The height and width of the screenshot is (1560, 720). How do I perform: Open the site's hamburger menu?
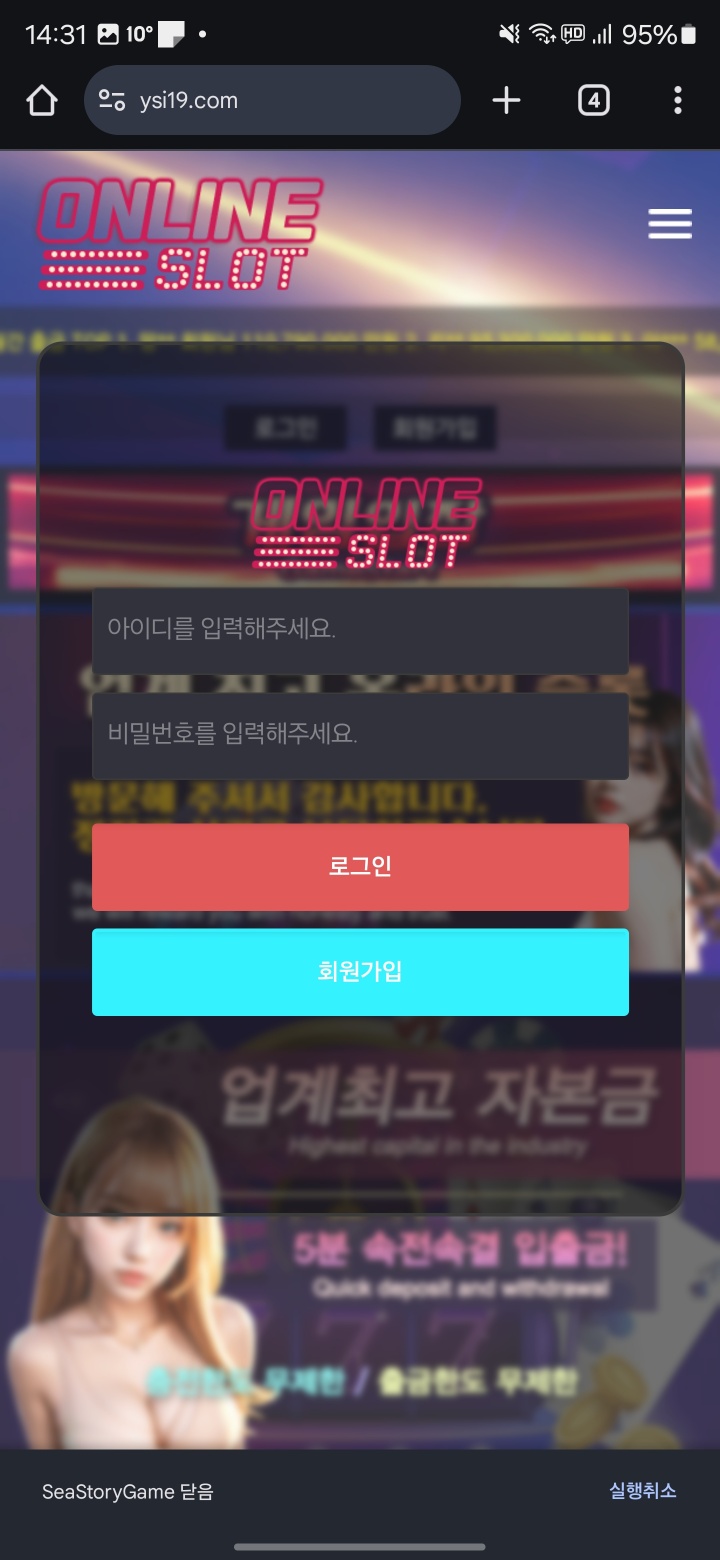click(x=670, y=224)
